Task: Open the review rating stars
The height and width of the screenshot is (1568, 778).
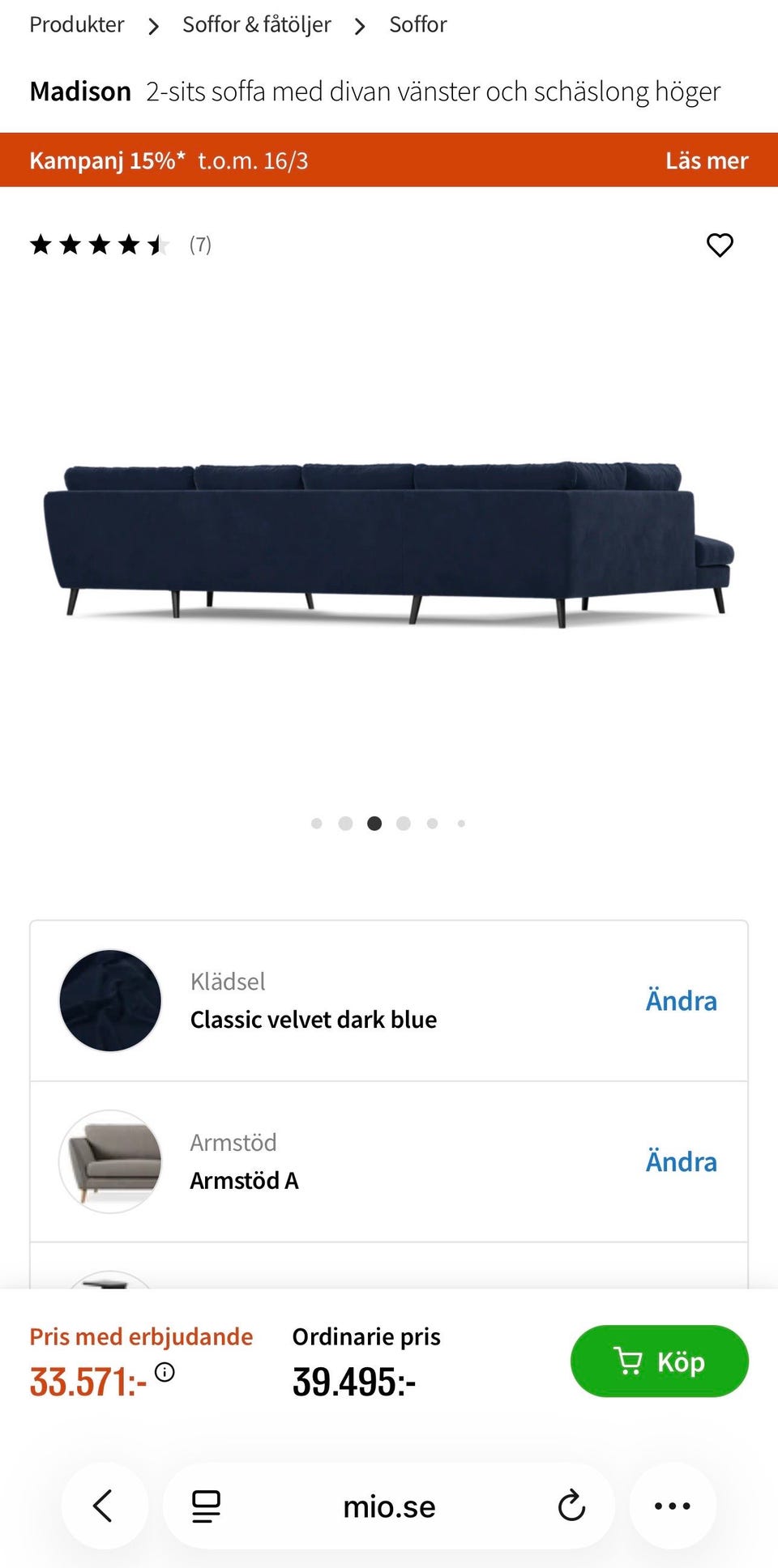Action: click(100, 245)
